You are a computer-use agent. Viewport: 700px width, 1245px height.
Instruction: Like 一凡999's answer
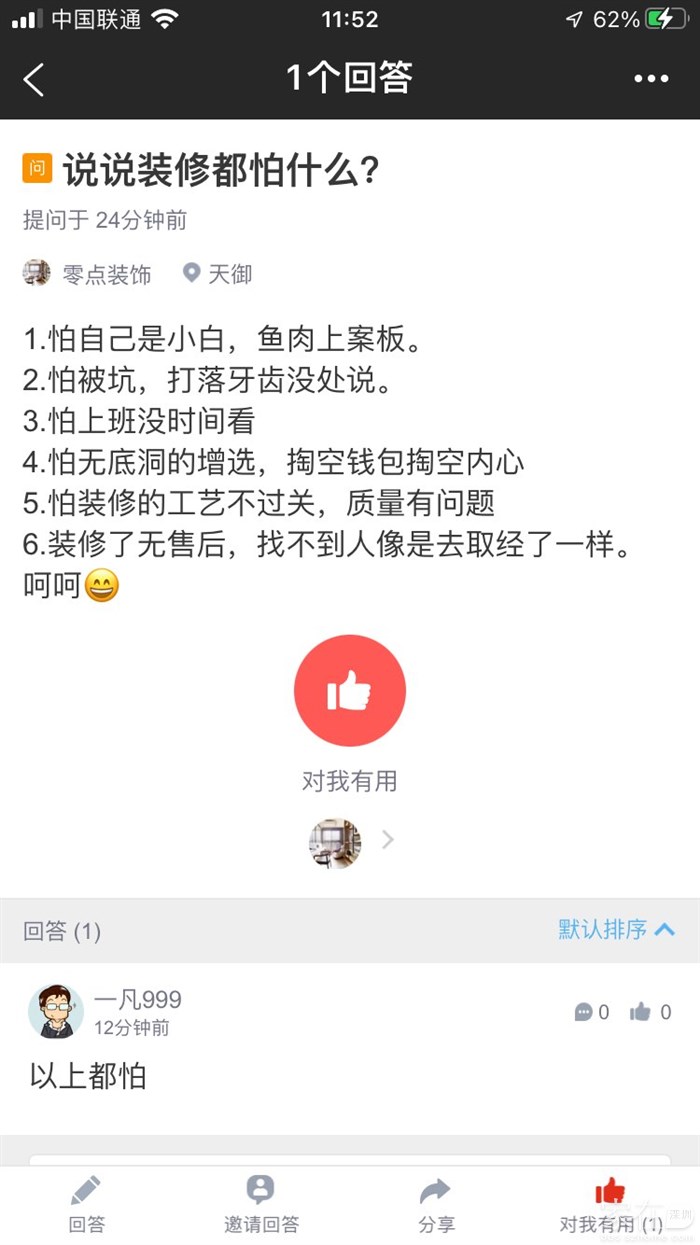click(650, 1012)
